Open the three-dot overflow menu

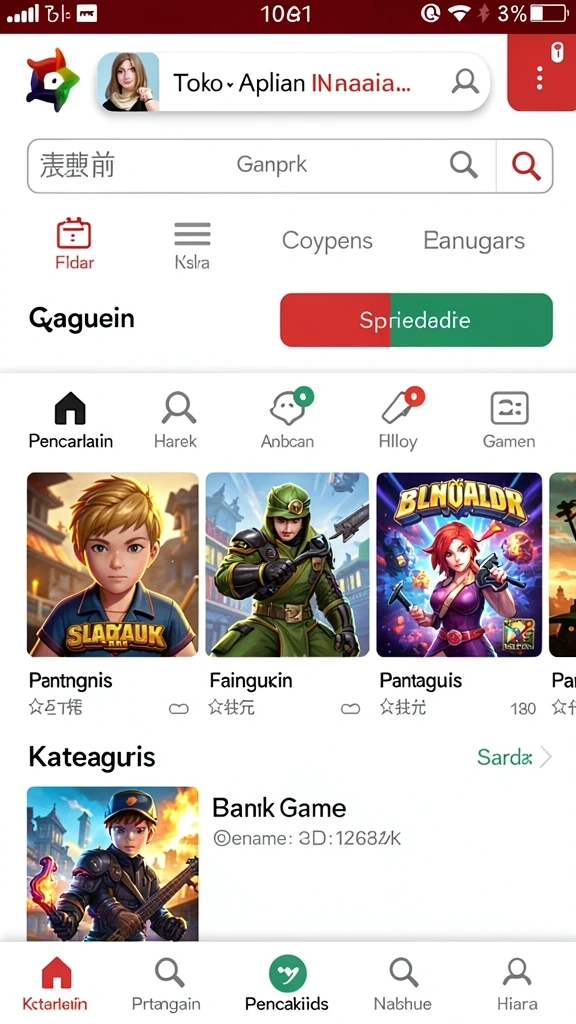coord(539,78)
